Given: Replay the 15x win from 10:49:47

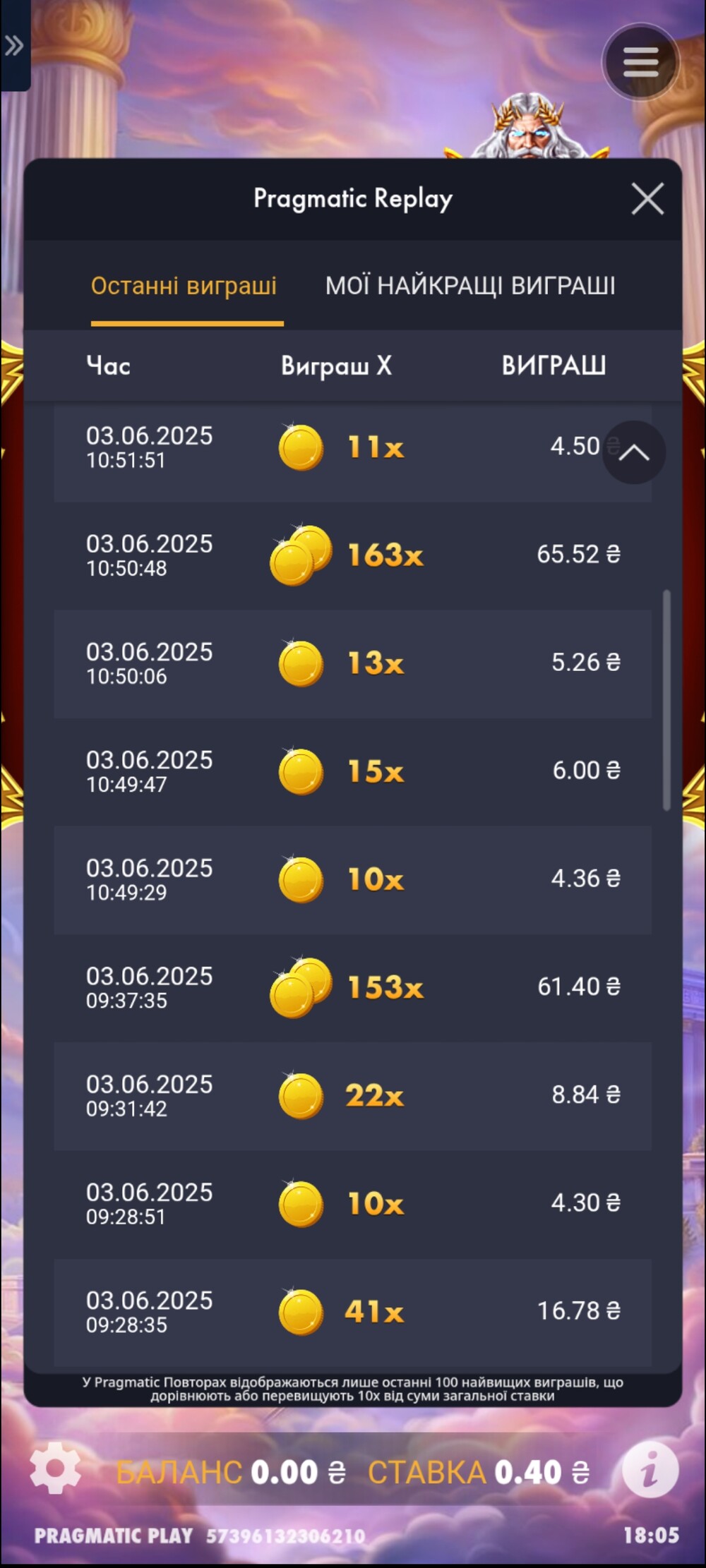Looking at the screenshot, I should coord(352,771).
